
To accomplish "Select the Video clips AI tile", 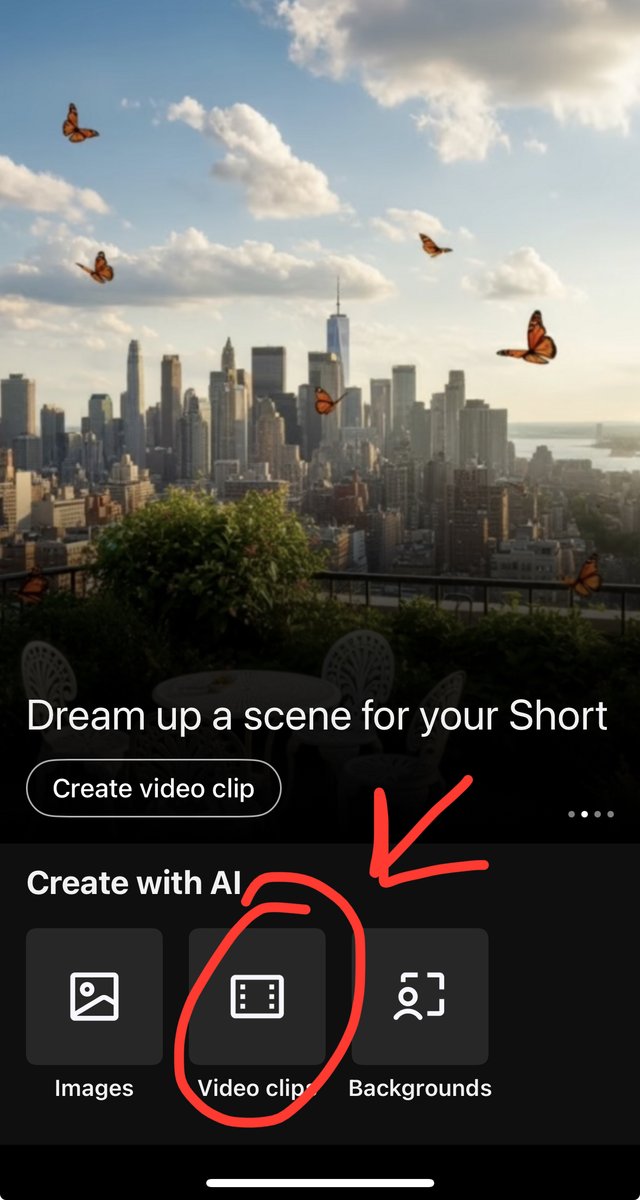I will point(257,996).
